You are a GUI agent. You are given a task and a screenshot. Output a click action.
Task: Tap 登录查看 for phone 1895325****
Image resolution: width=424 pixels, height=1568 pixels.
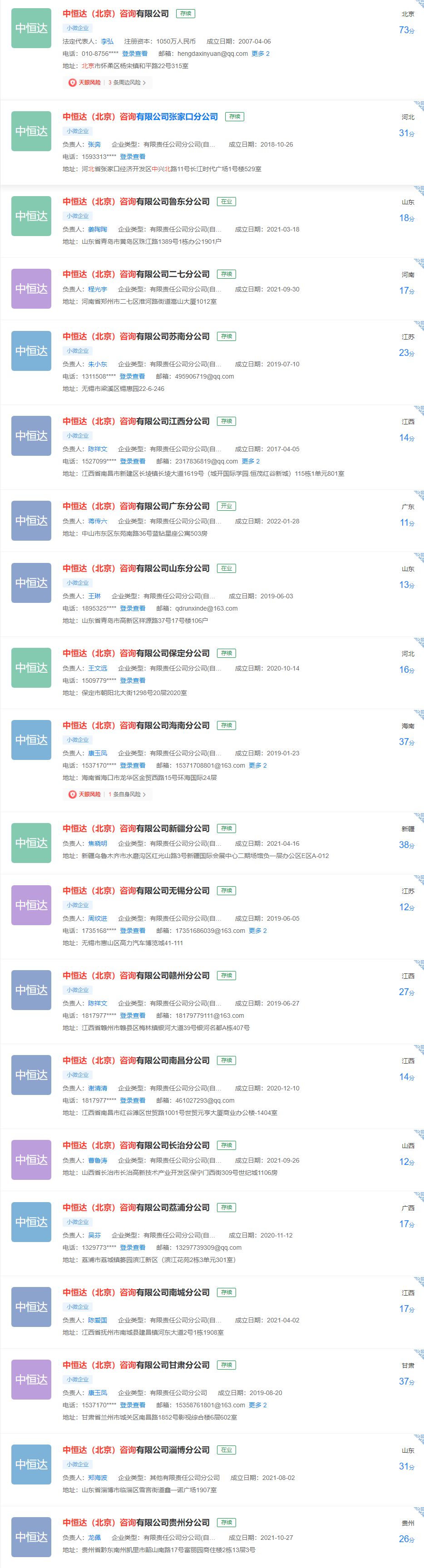click(x=132, y=608)
